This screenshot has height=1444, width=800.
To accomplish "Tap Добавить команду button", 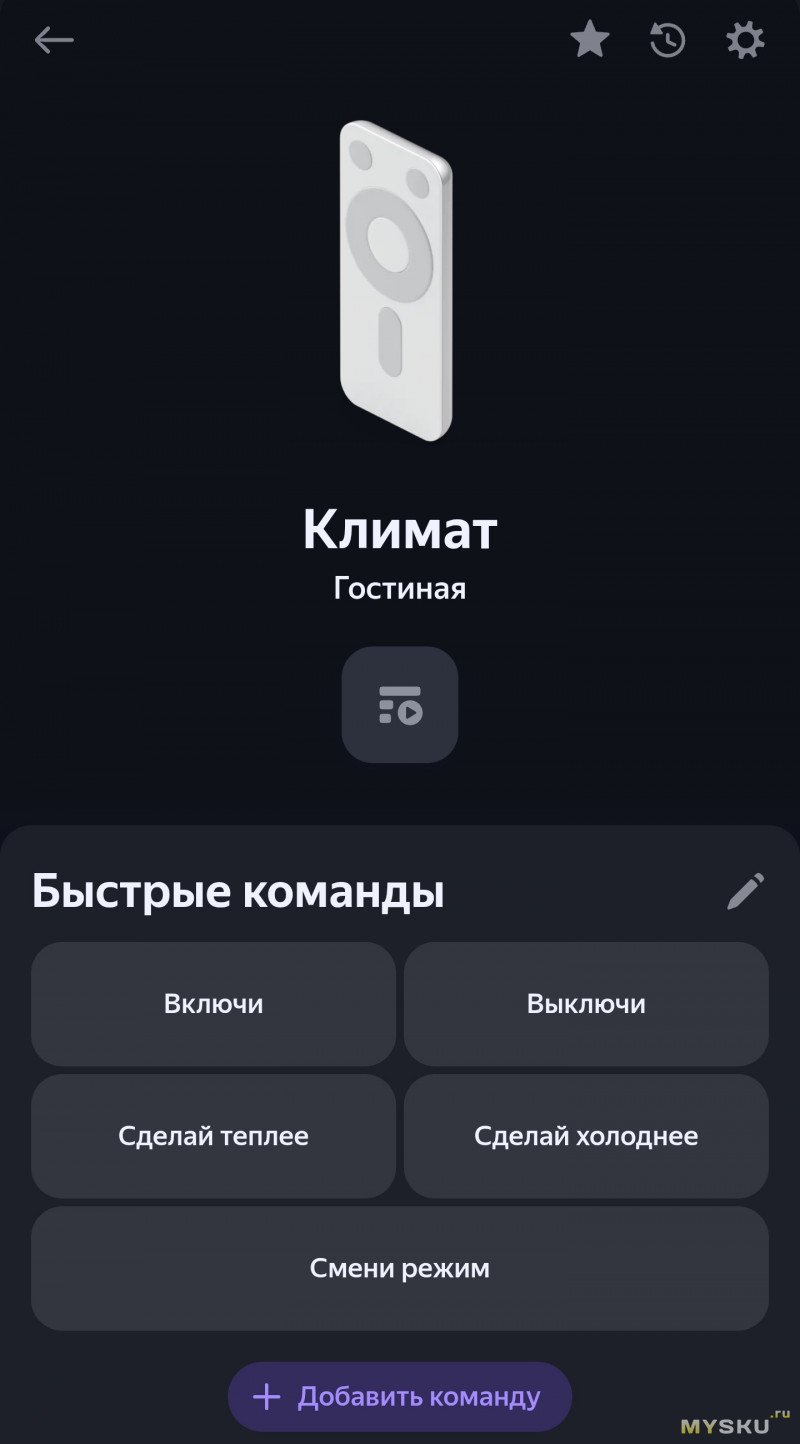I will click(400, 1396).
